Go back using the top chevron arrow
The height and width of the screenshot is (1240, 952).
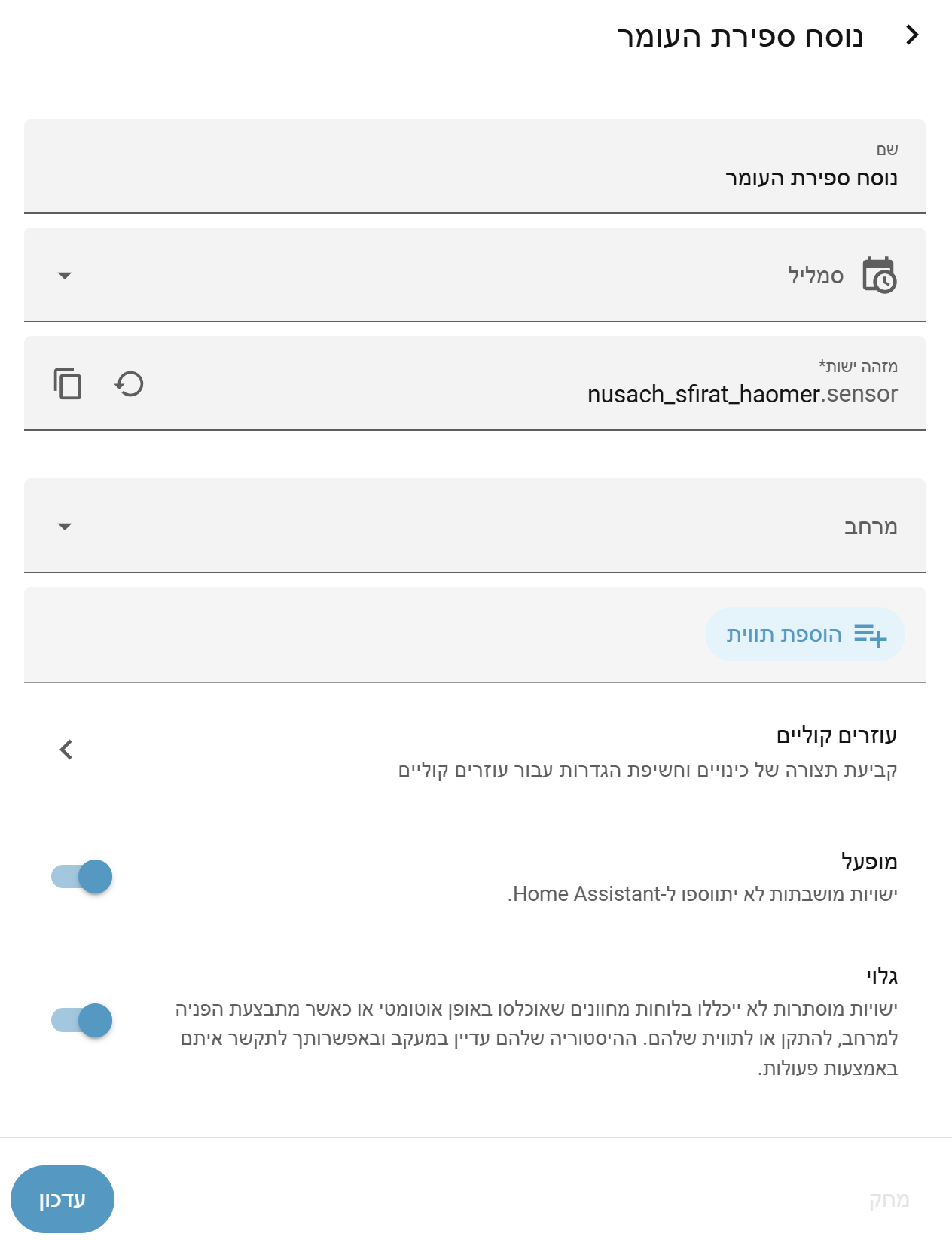tap(912, 35)
